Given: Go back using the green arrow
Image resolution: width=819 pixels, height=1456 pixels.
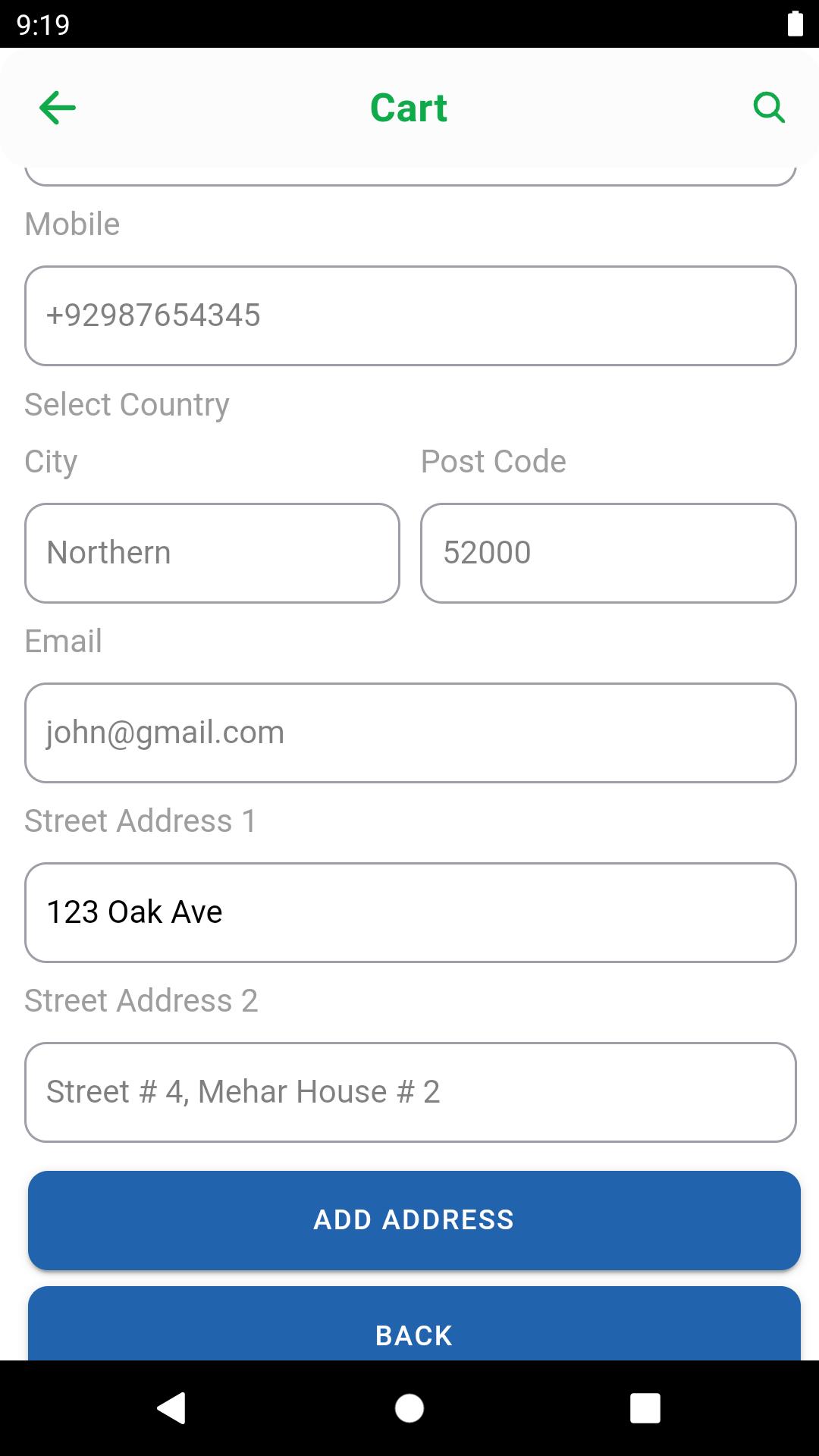Looking at the screenshot, I should click(x=58, y=108).
